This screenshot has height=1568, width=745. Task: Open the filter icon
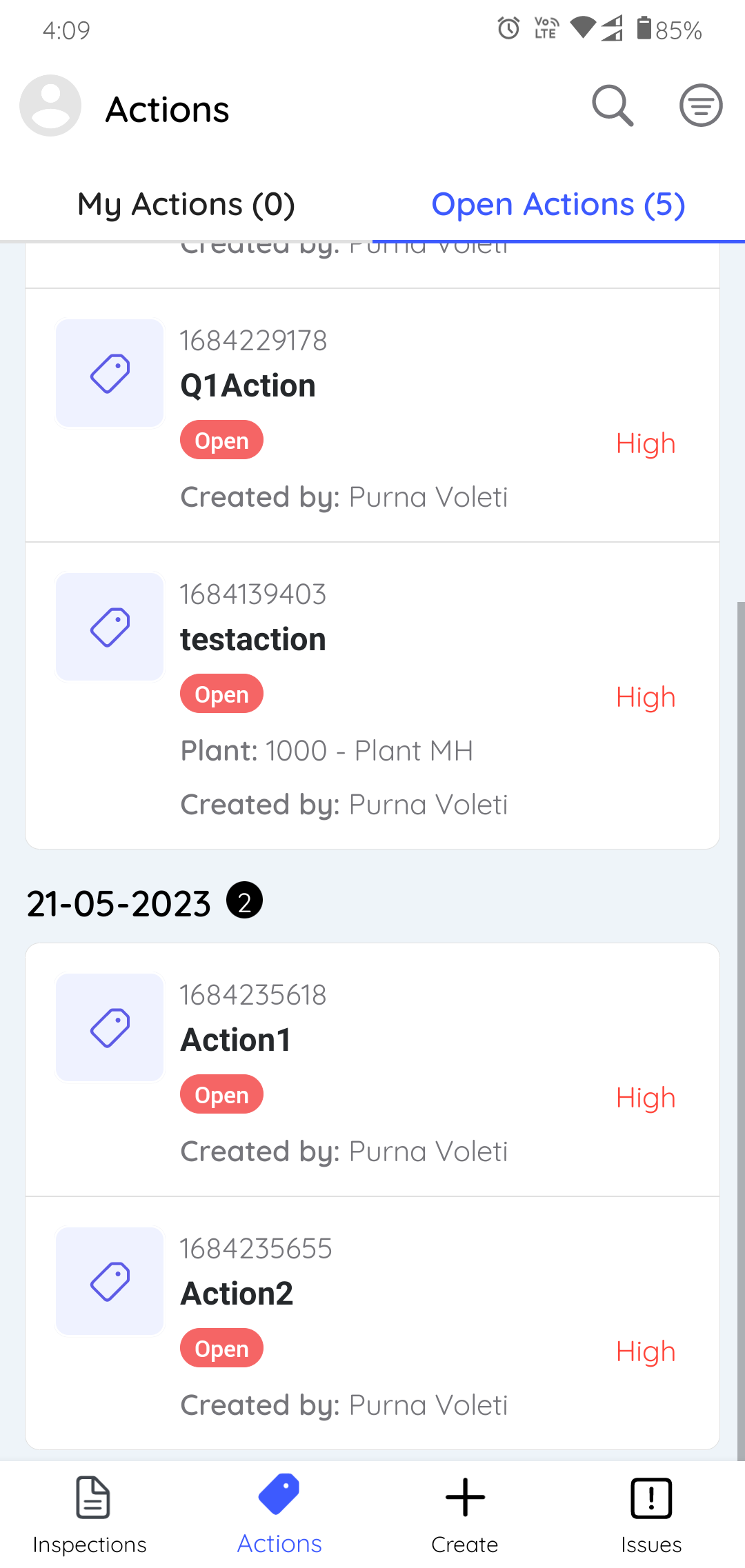(x=701, y=105)
